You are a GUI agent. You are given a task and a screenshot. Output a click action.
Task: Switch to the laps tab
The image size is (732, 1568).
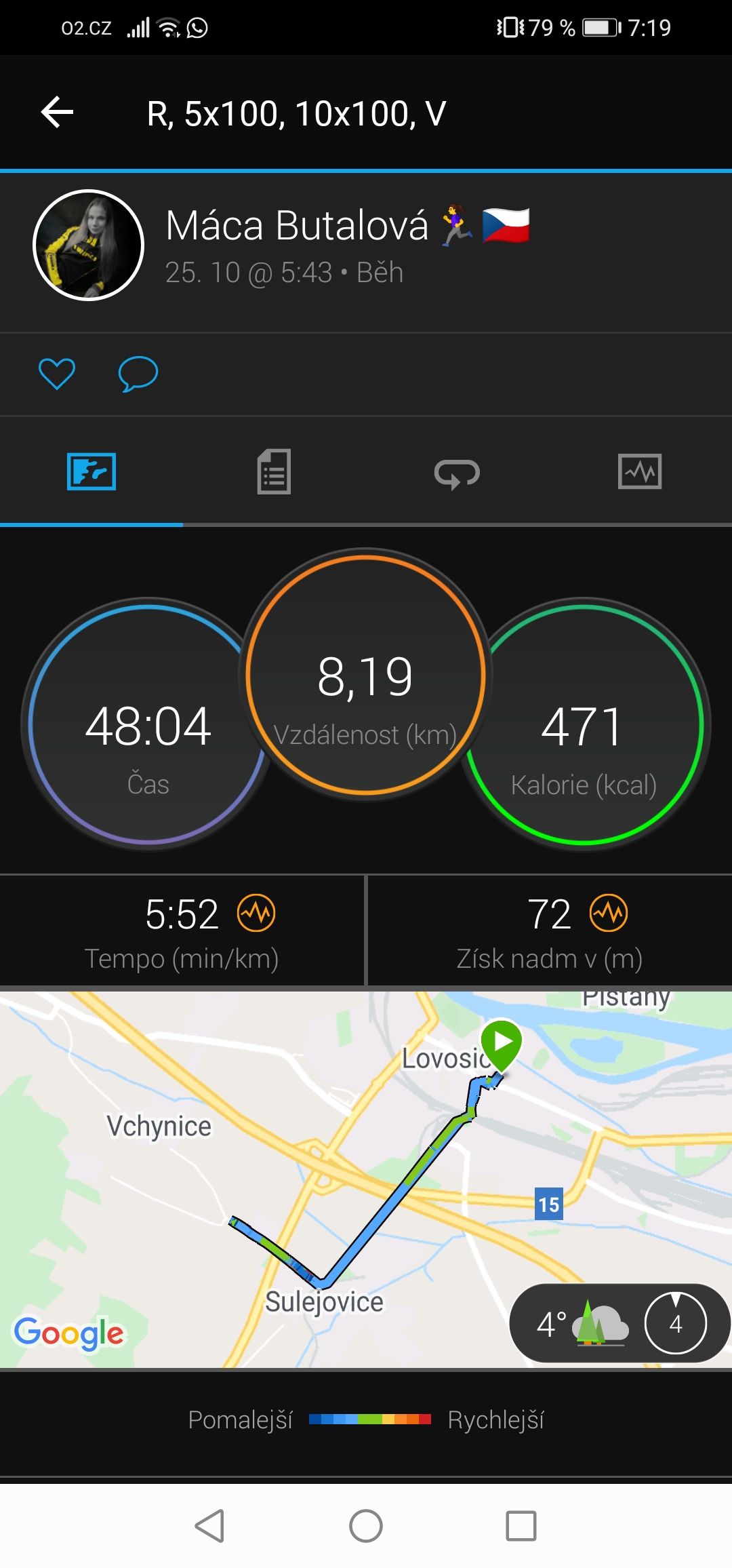click(x=457, y=473)
